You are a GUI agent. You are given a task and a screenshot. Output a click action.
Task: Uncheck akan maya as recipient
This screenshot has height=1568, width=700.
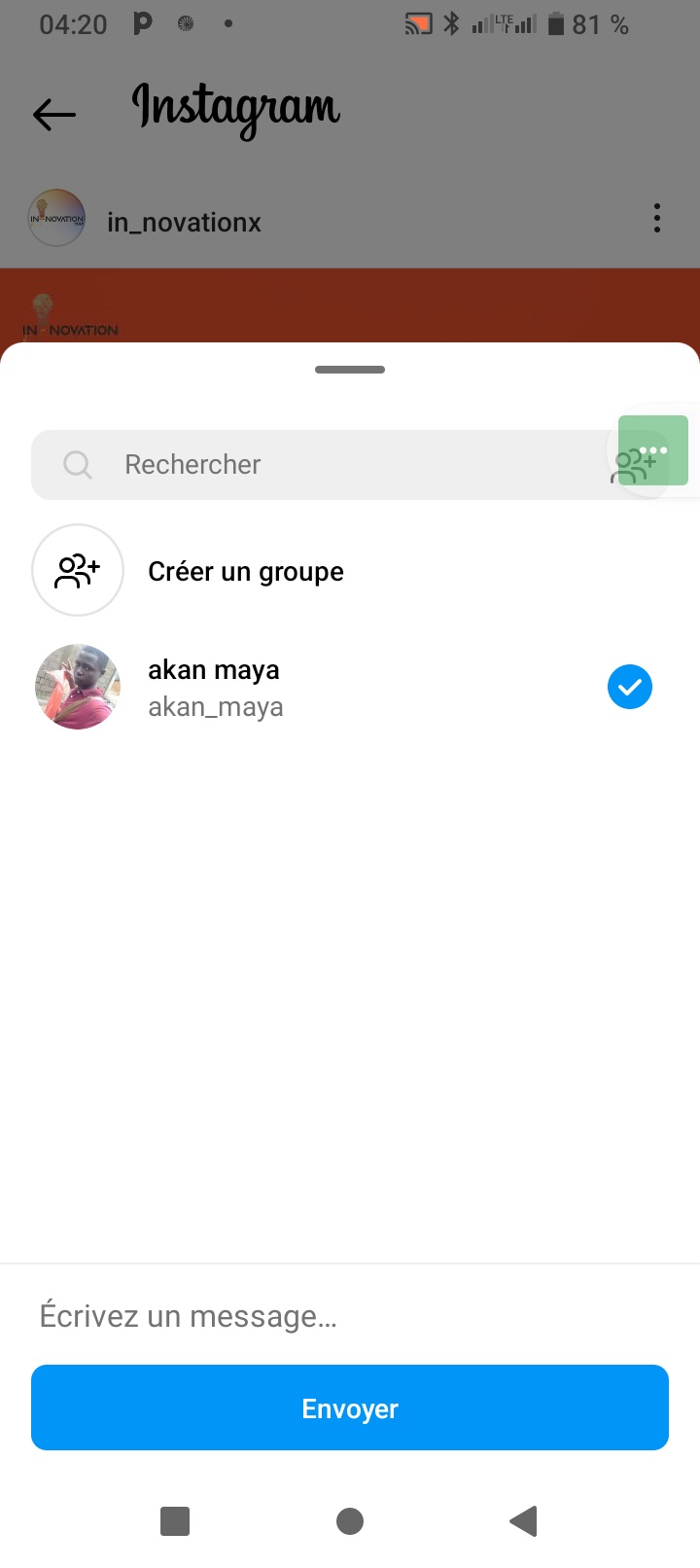coord(629,687)
